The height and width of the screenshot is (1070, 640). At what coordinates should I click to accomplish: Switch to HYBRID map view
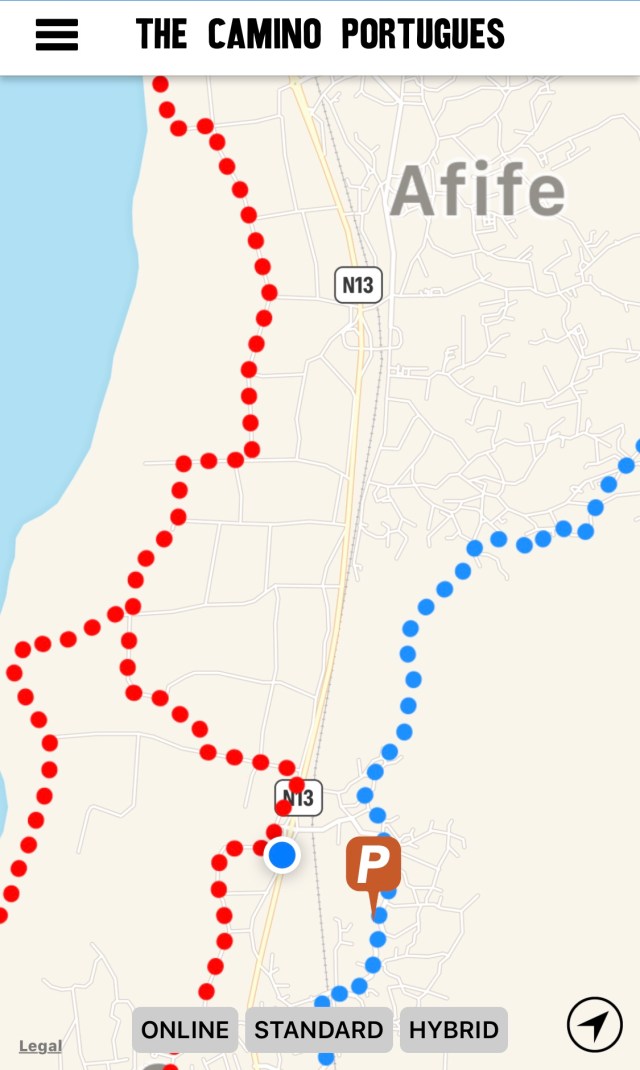coord(453,1029)
